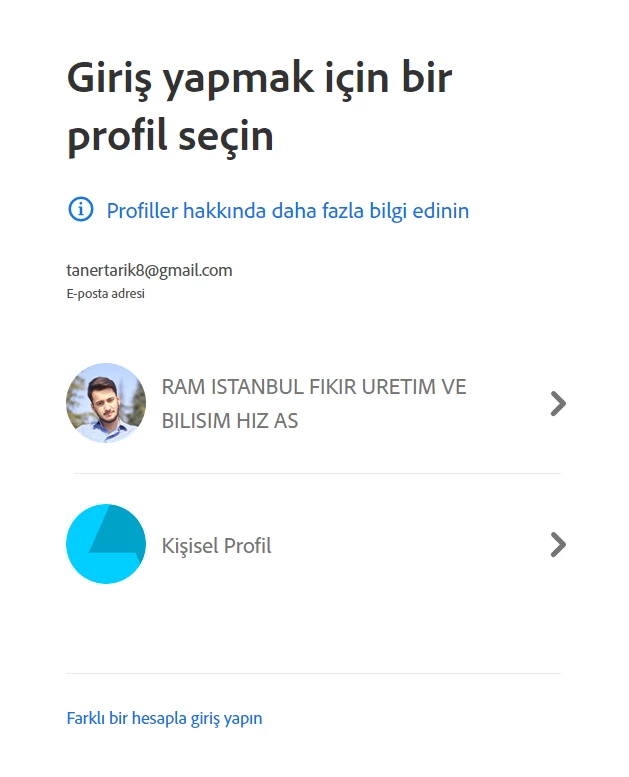629x777 pixels.
Task: Open the Profiller hakkında daha fazla bilgi link
Action: coord(287,211)
